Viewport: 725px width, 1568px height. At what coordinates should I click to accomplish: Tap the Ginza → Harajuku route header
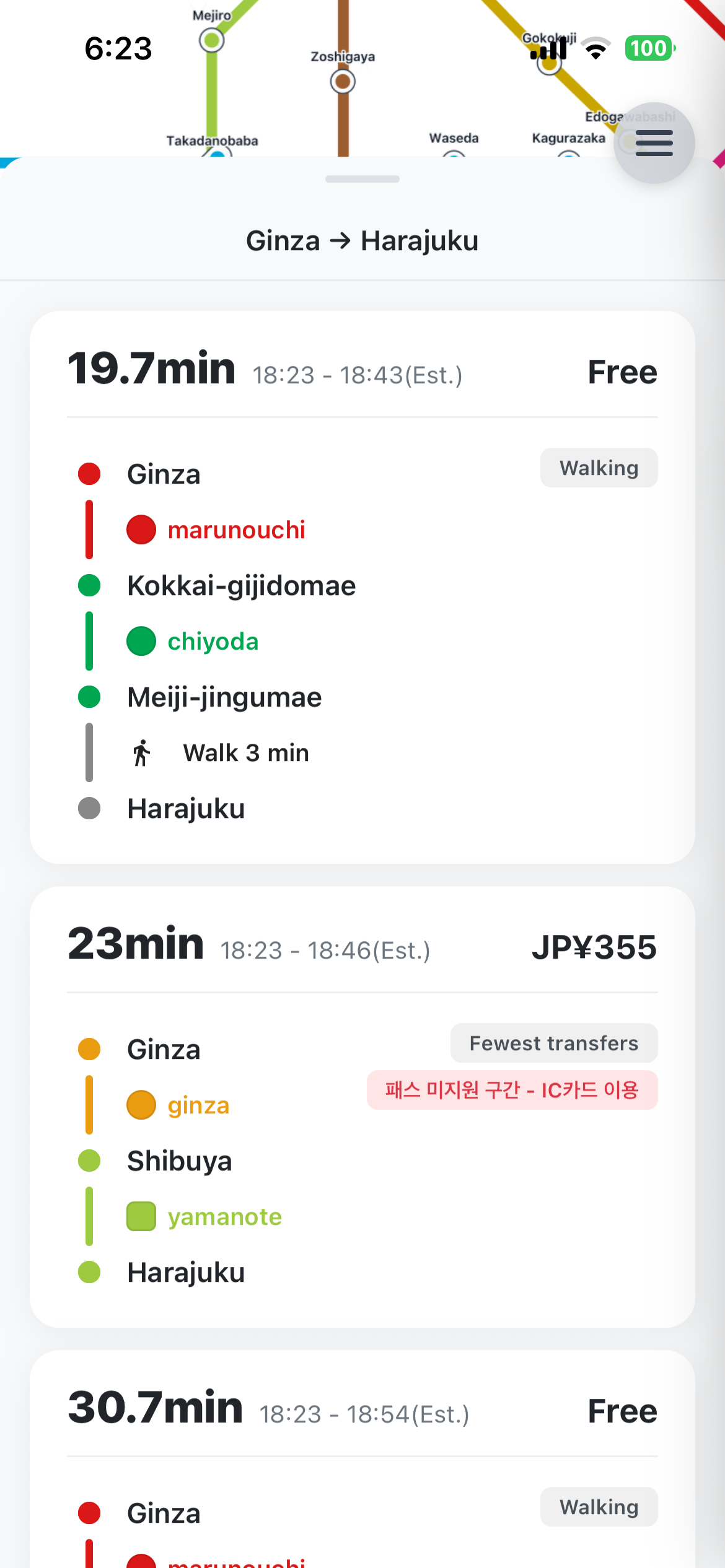pyautogui.click(x=362, y=240)
